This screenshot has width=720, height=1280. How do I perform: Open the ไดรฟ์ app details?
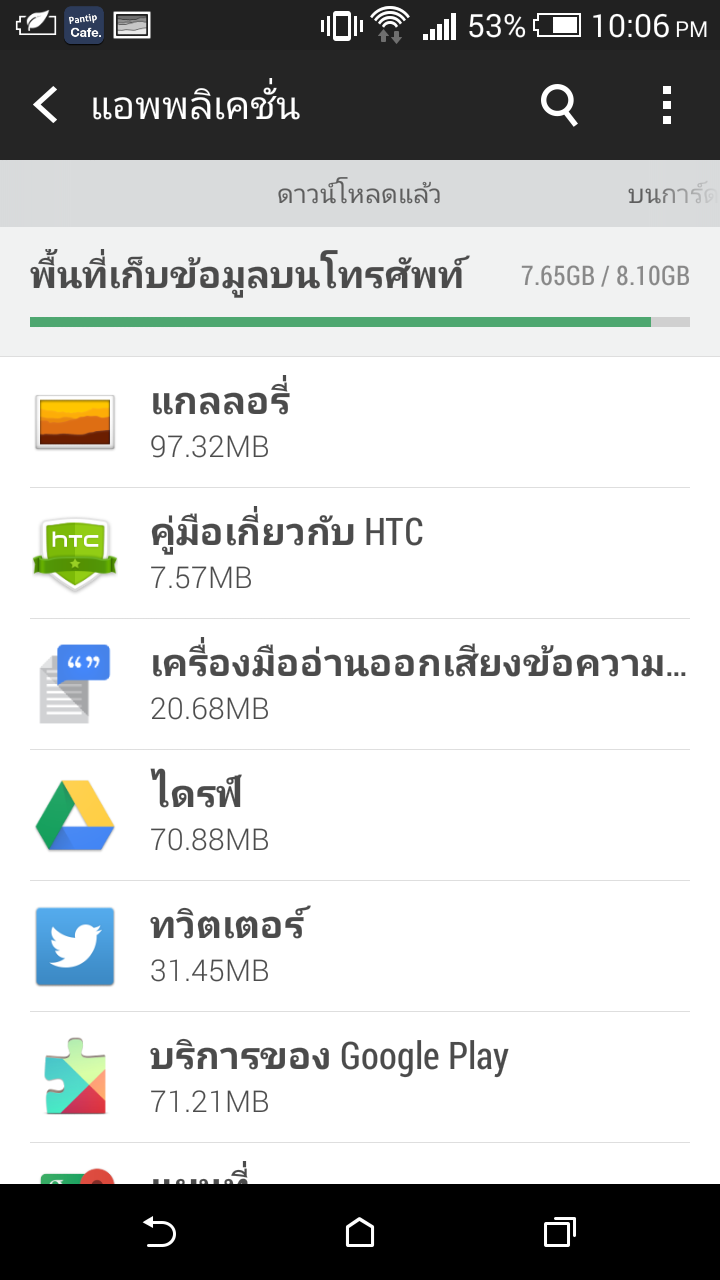click(x=360, y=815)
